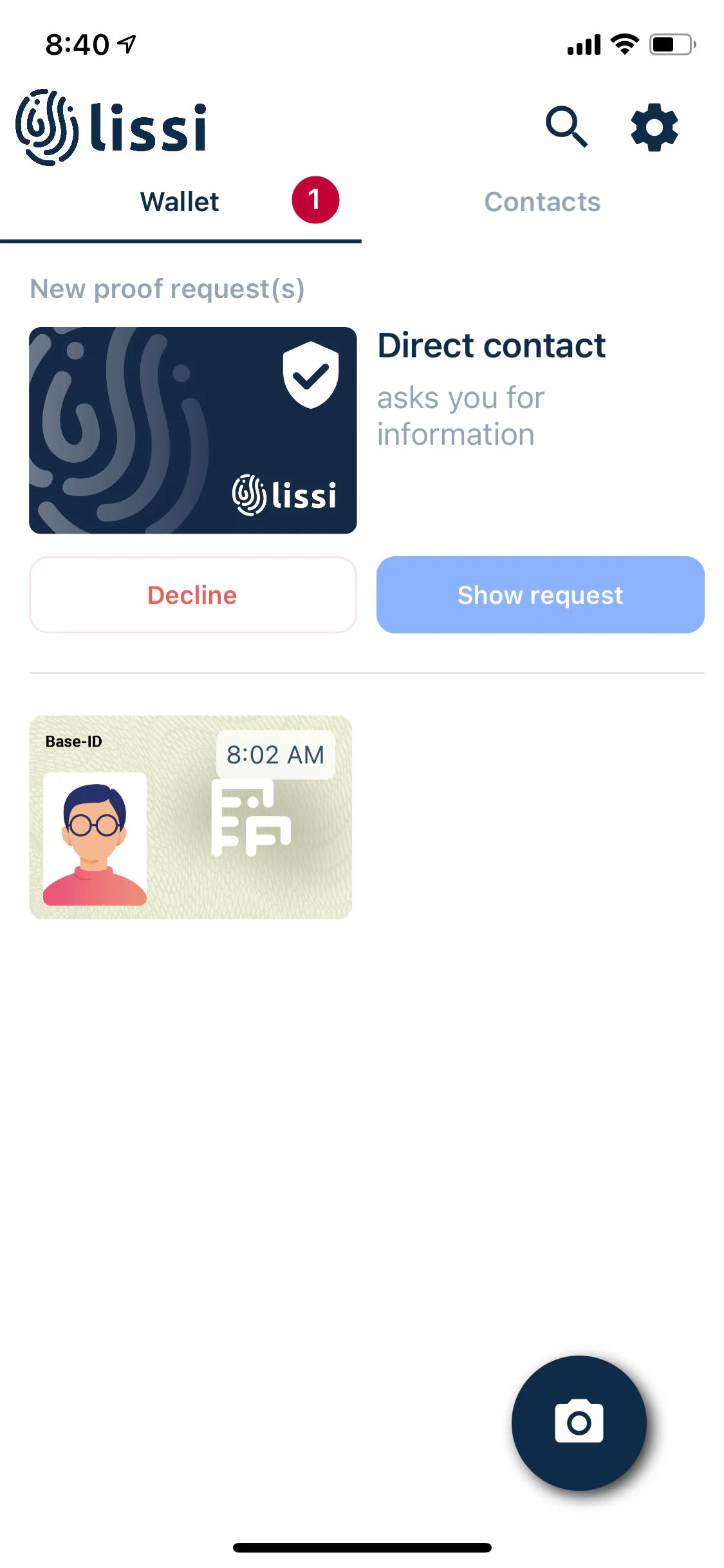Image resolution: width=724 pixels, height=1568 pixels.
Task: Switch to the Contacts tab
Action: [543, 202]
